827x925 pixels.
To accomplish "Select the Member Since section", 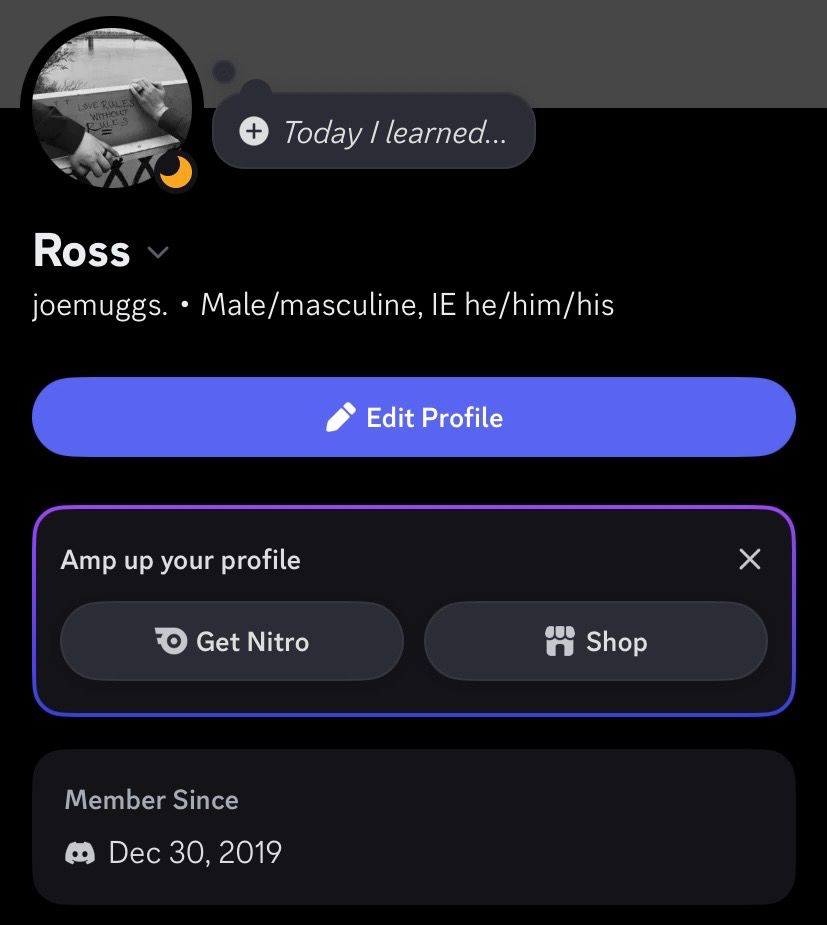I will tap(413, 825).
